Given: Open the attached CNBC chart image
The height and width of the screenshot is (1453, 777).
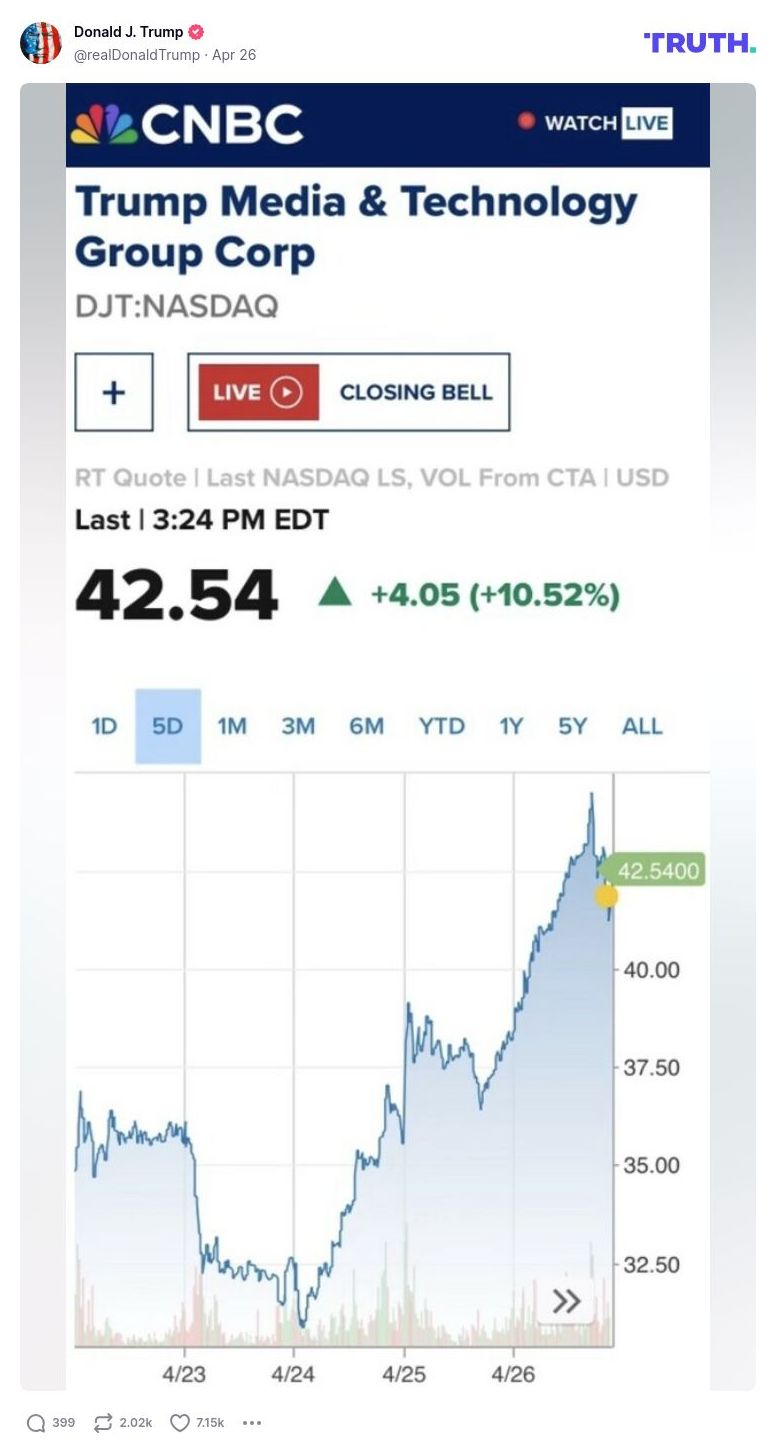Looking at the screenshot, I should (388, 736).
